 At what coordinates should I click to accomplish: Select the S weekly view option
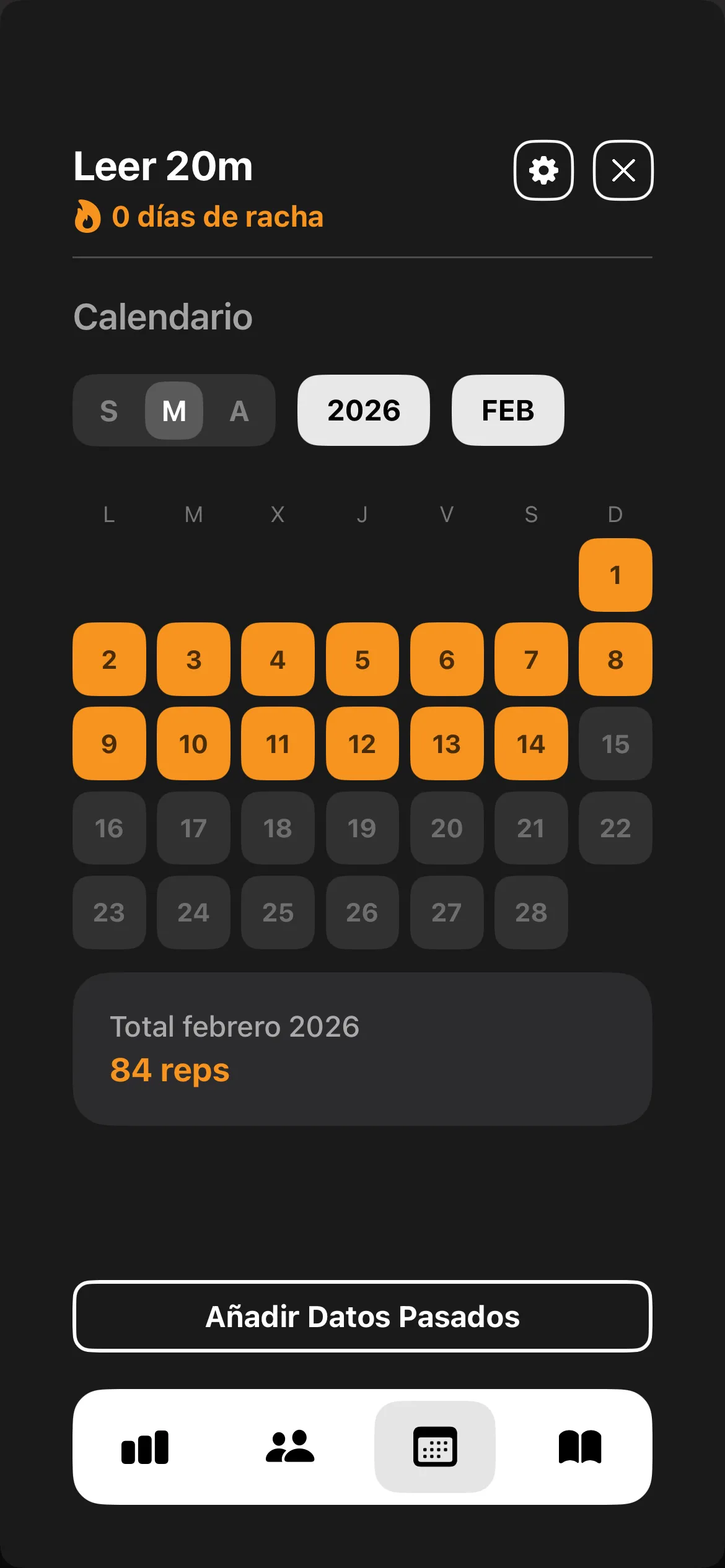pyautogui.click(x=110, y=410)
